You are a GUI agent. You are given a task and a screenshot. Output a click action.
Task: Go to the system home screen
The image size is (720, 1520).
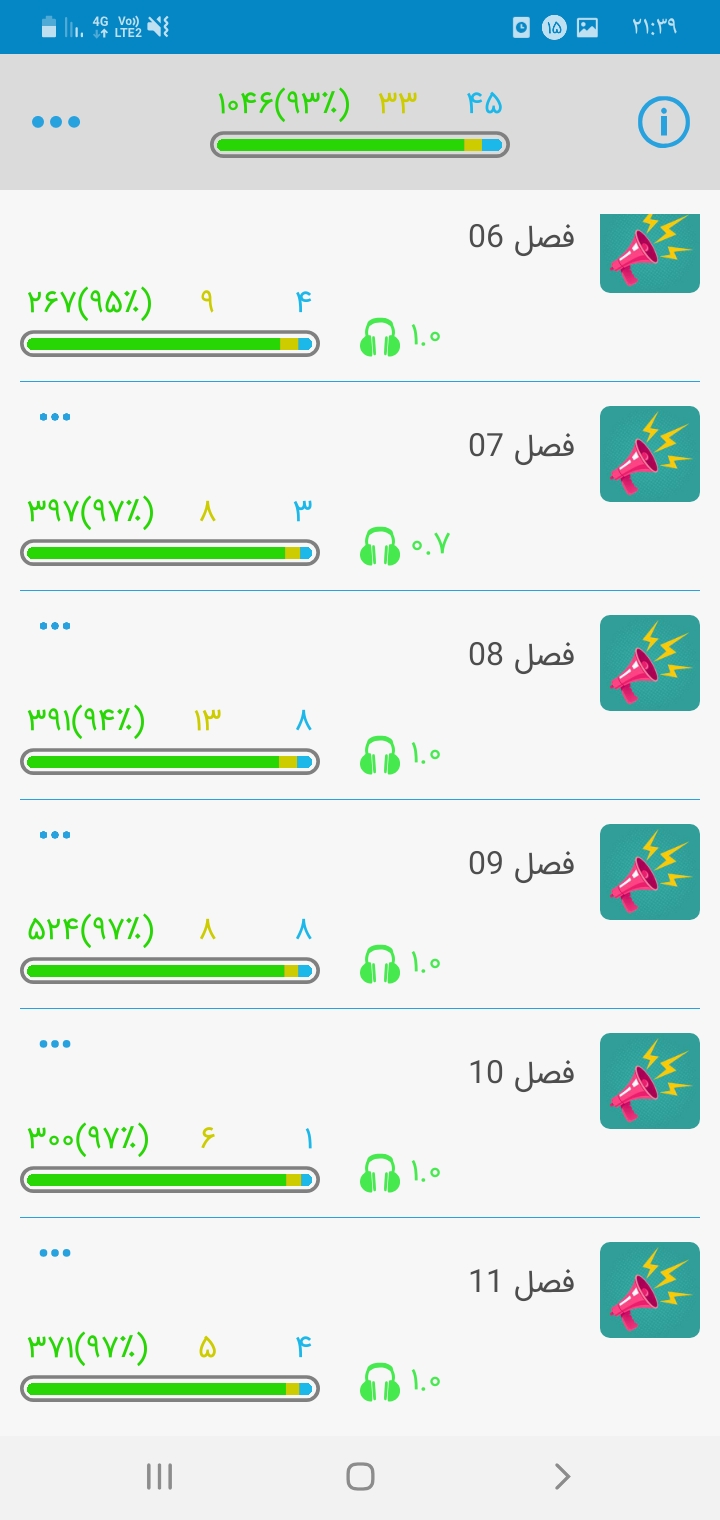click(360, 1476)
